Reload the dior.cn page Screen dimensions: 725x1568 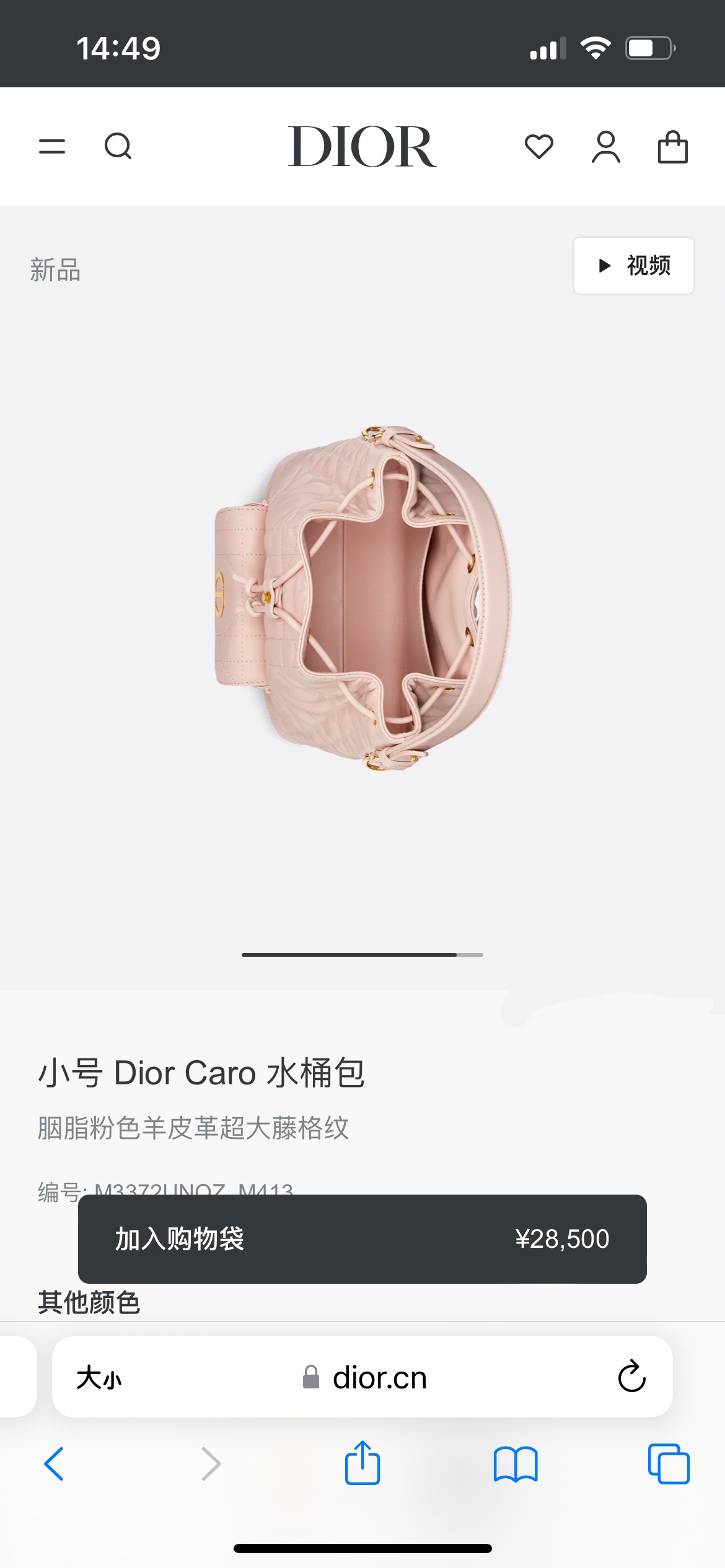point(631,1377)
